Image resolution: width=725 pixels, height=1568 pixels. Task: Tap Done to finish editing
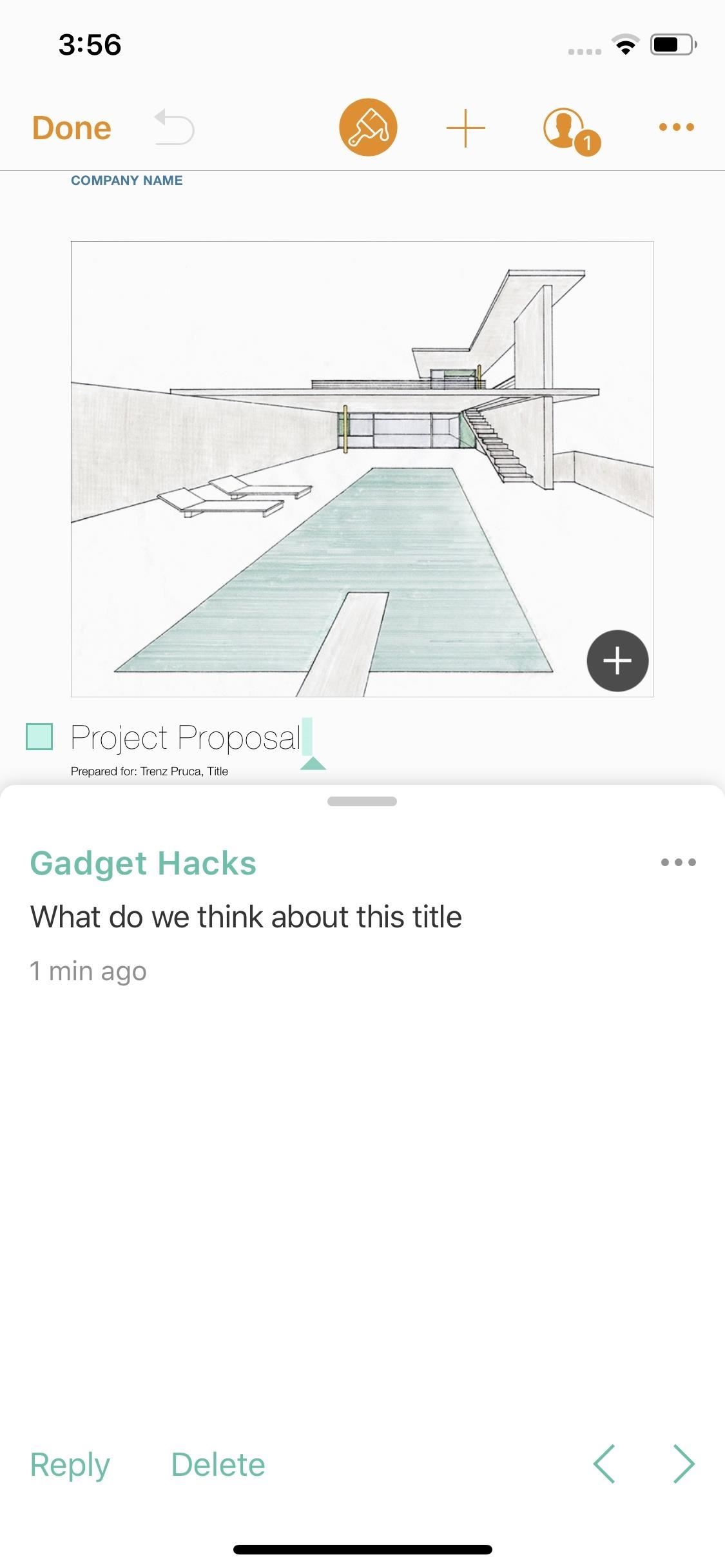click(x=72, y=128)
